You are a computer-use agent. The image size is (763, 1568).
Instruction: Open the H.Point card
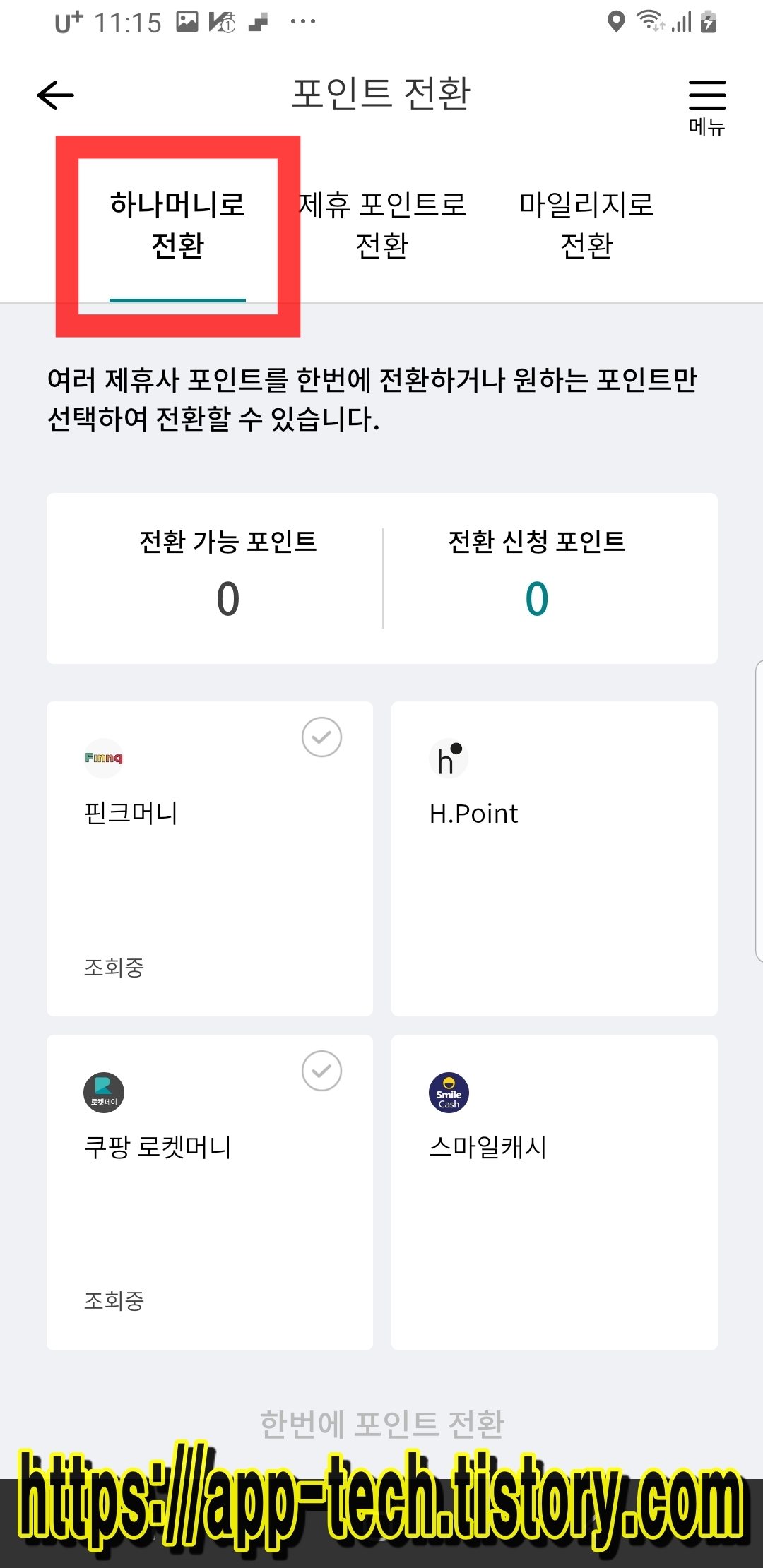555,859
